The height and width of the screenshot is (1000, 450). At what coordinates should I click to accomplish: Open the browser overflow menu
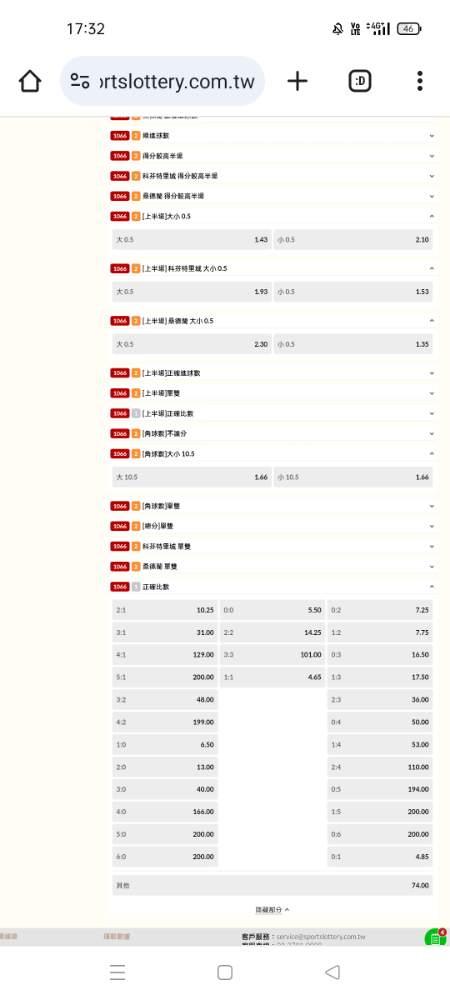coord(419,81)
